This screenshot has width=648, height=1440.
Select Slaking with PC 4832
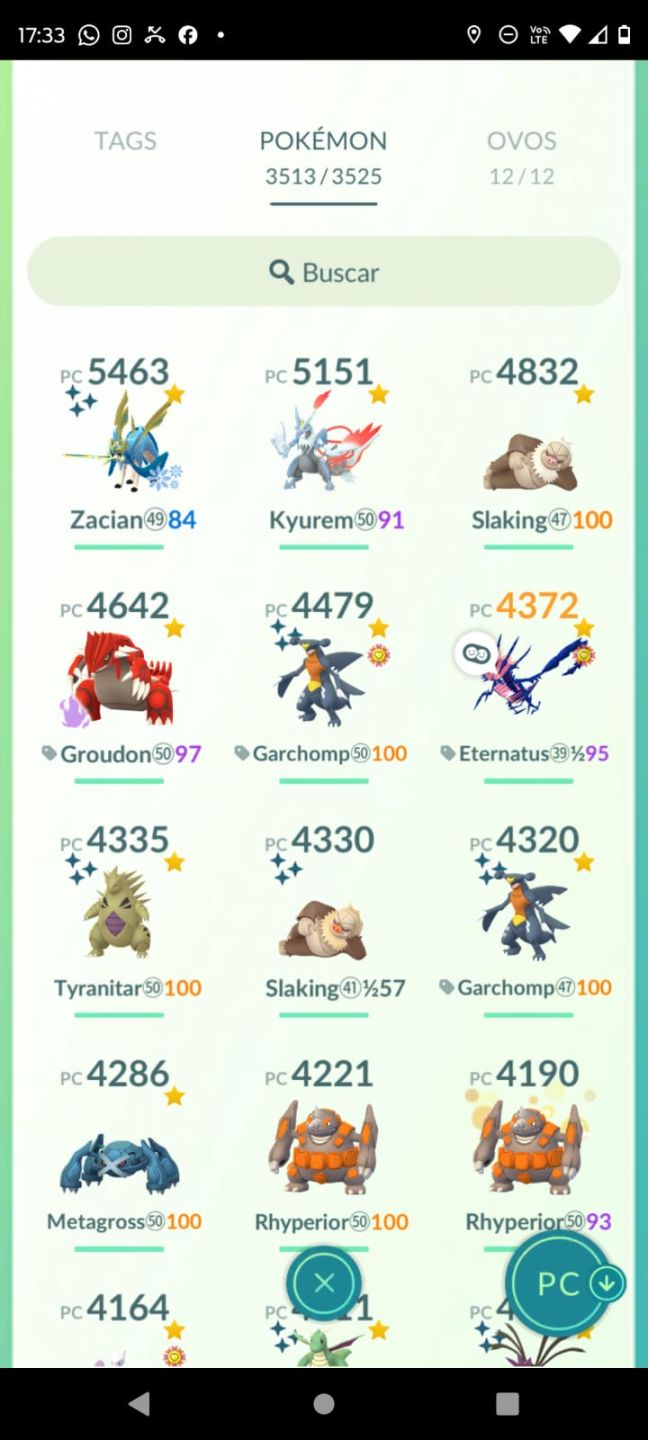point(529,452)
